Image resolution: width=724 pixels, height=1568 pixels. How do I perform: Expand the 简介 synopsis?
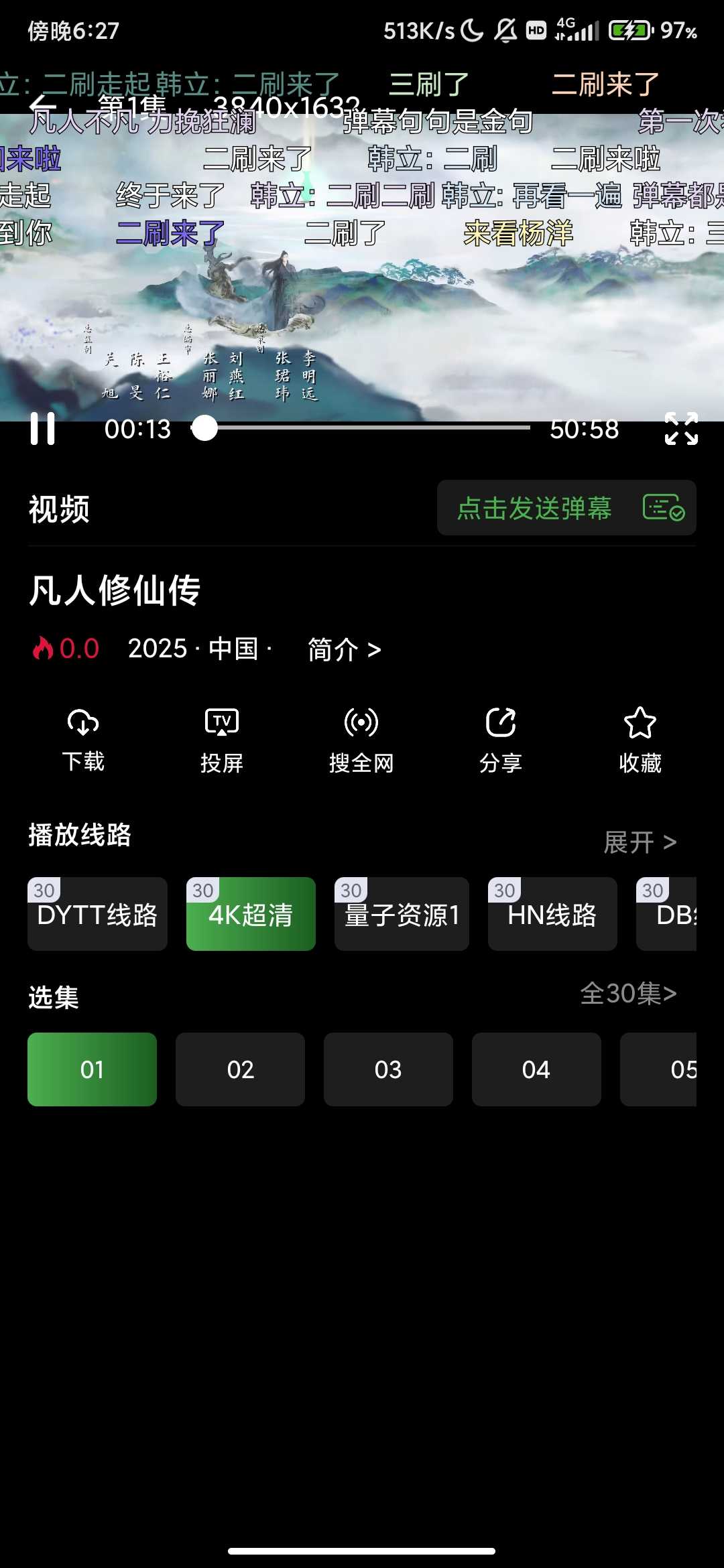[x=343, y=649]
